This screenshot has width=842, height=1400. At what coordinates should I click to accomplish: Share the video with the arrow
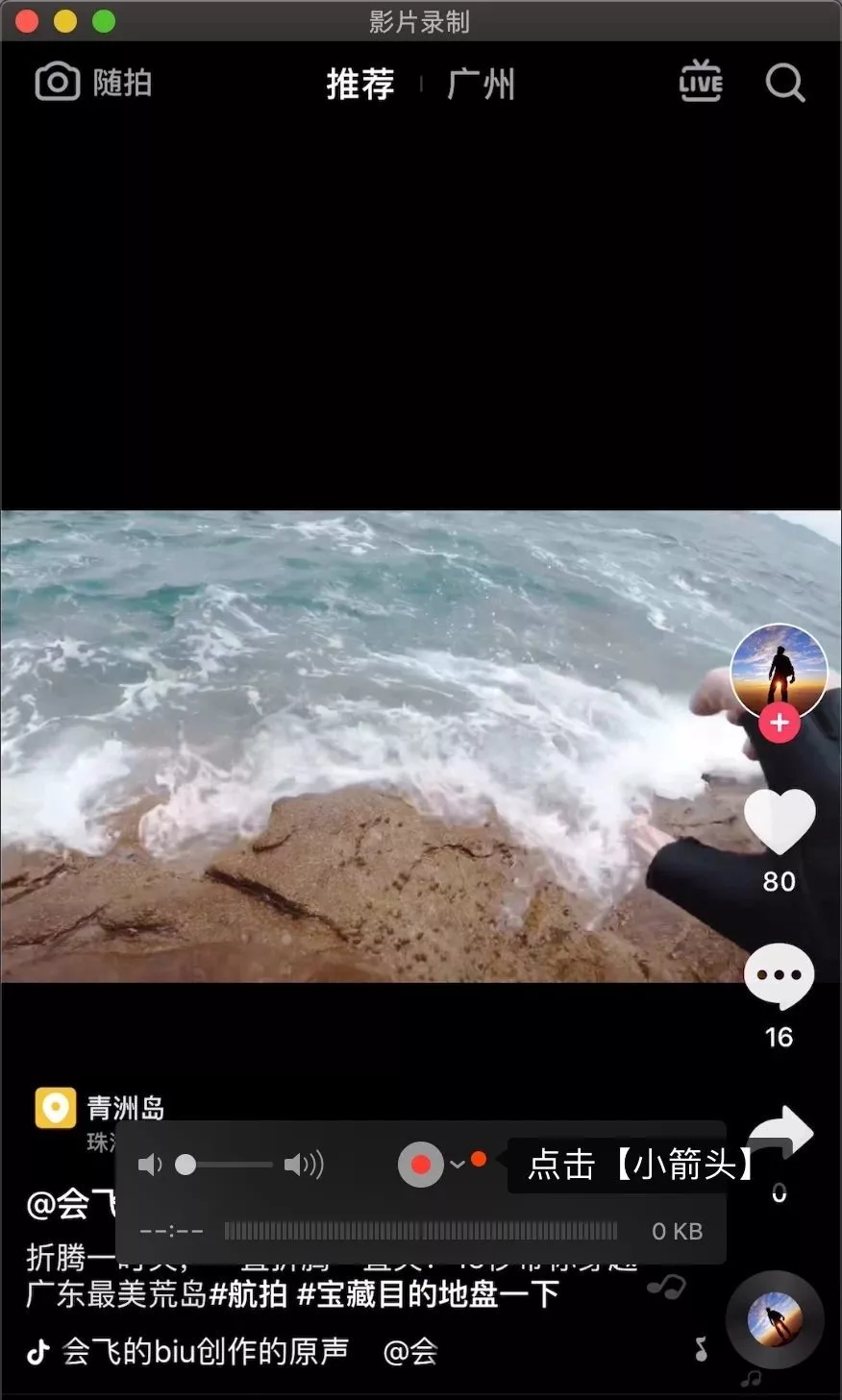click(781, 1133)
